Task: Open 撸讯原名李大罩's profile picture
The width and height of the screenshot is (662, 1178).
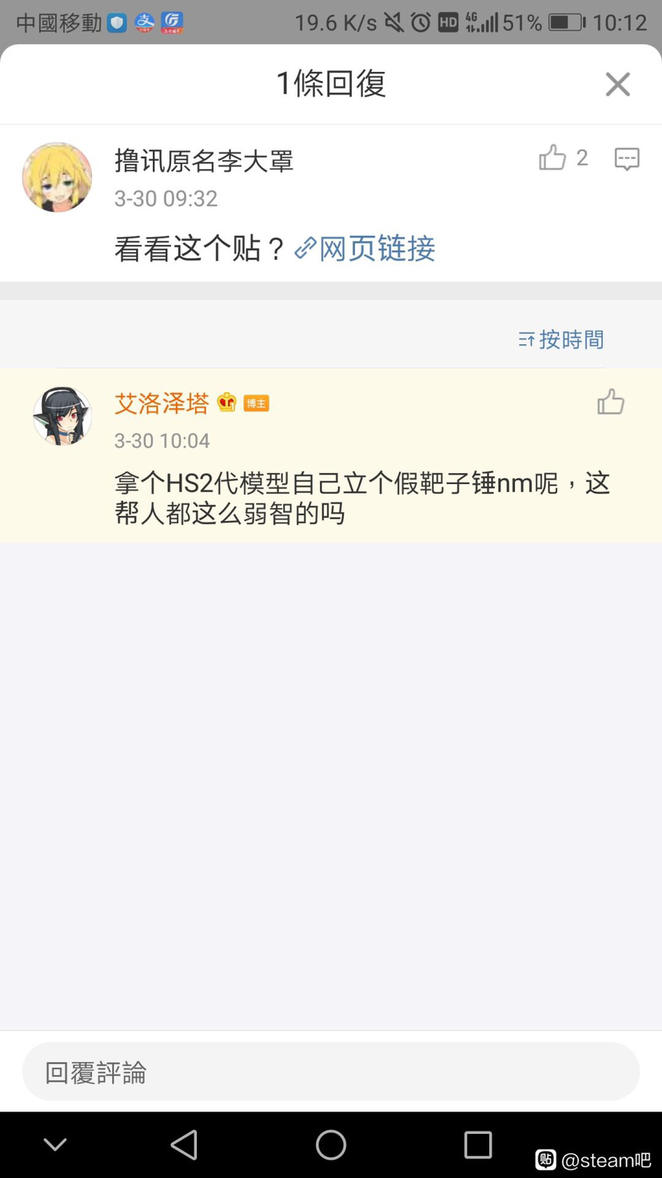Action: click(57, 177)
